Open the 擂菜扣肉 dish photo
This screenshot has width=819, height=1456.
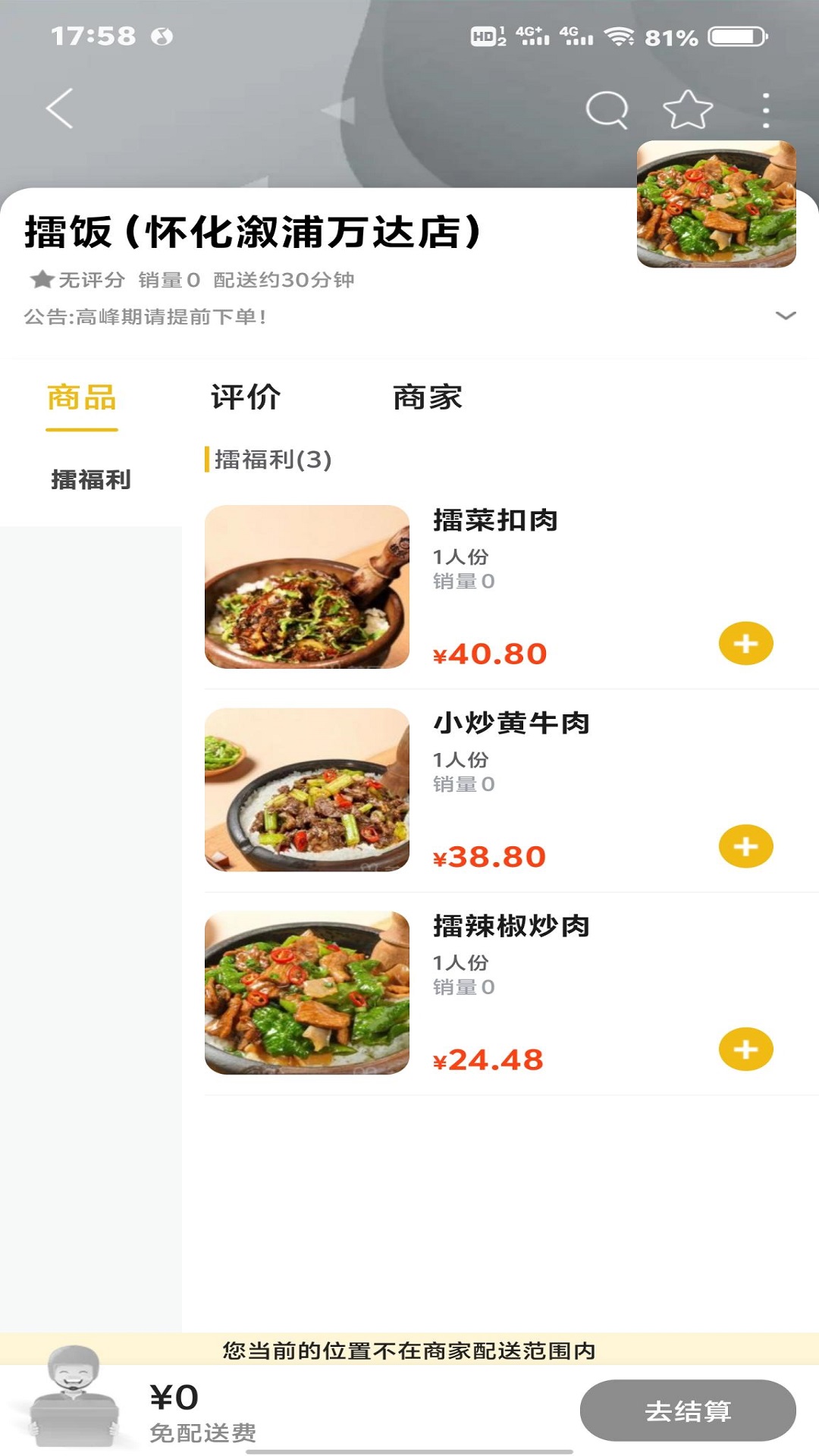307,587
